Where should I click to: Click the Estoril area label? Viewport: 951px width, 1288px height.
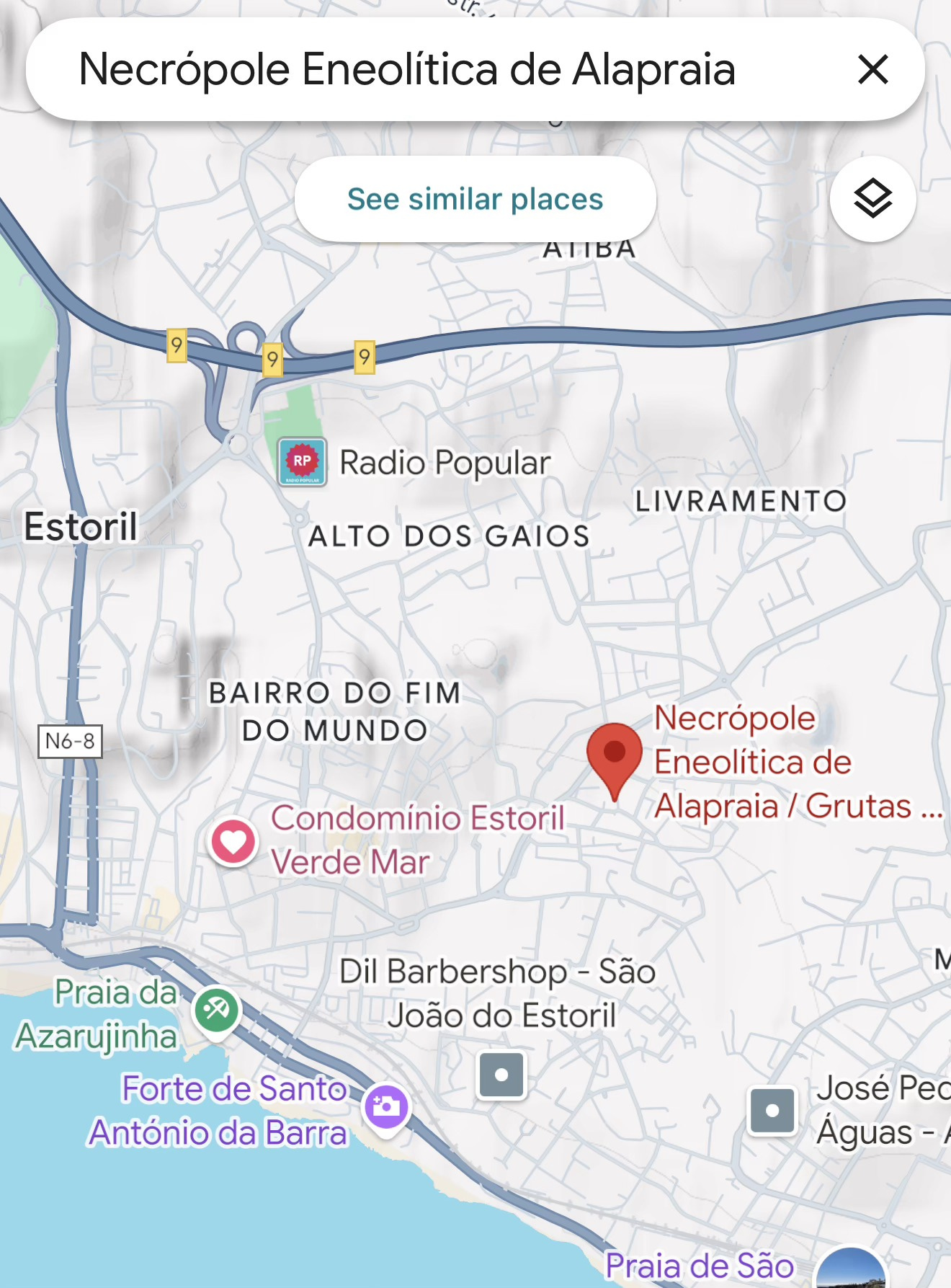[81, 527]
